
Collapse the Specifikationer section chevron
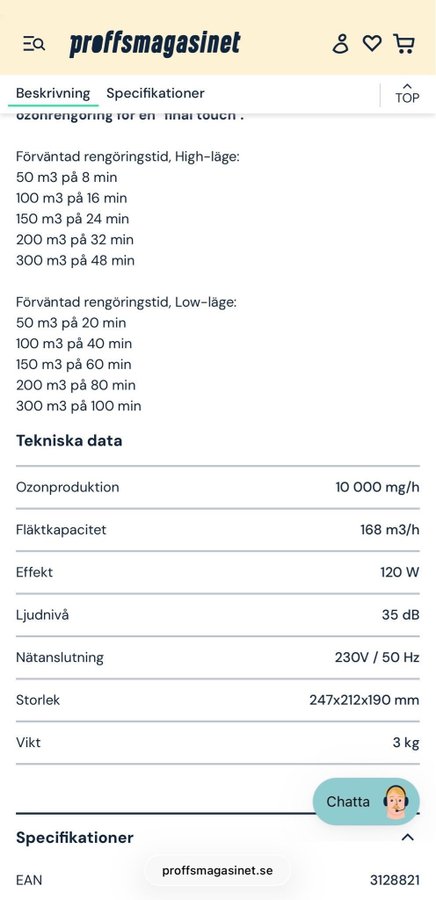pyautogui.click(x=407, y=837)
